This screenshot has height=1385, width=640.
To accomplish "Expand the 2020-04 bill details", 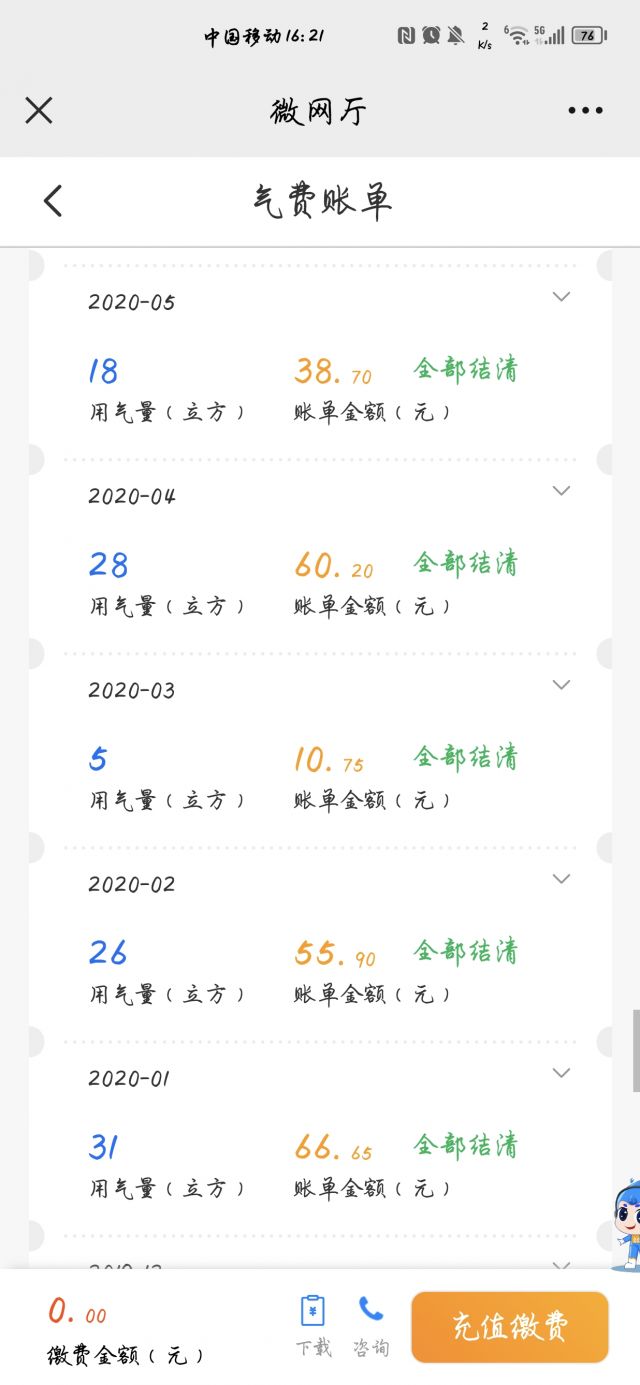I will click(x=562, y=491).
